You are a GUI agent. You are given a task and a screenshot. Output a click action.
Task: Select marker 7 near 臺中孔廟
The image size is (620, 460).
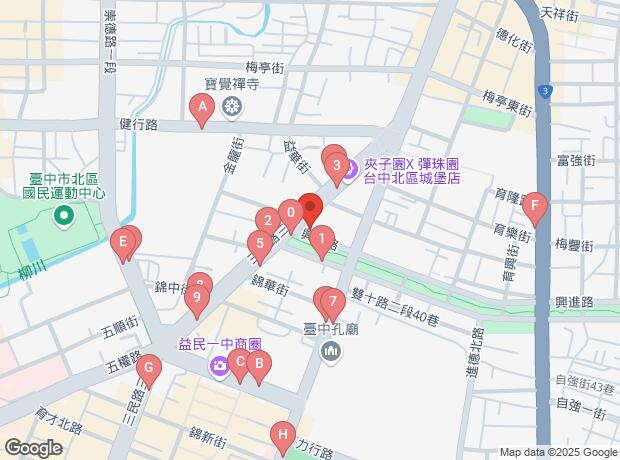point(331,301)
